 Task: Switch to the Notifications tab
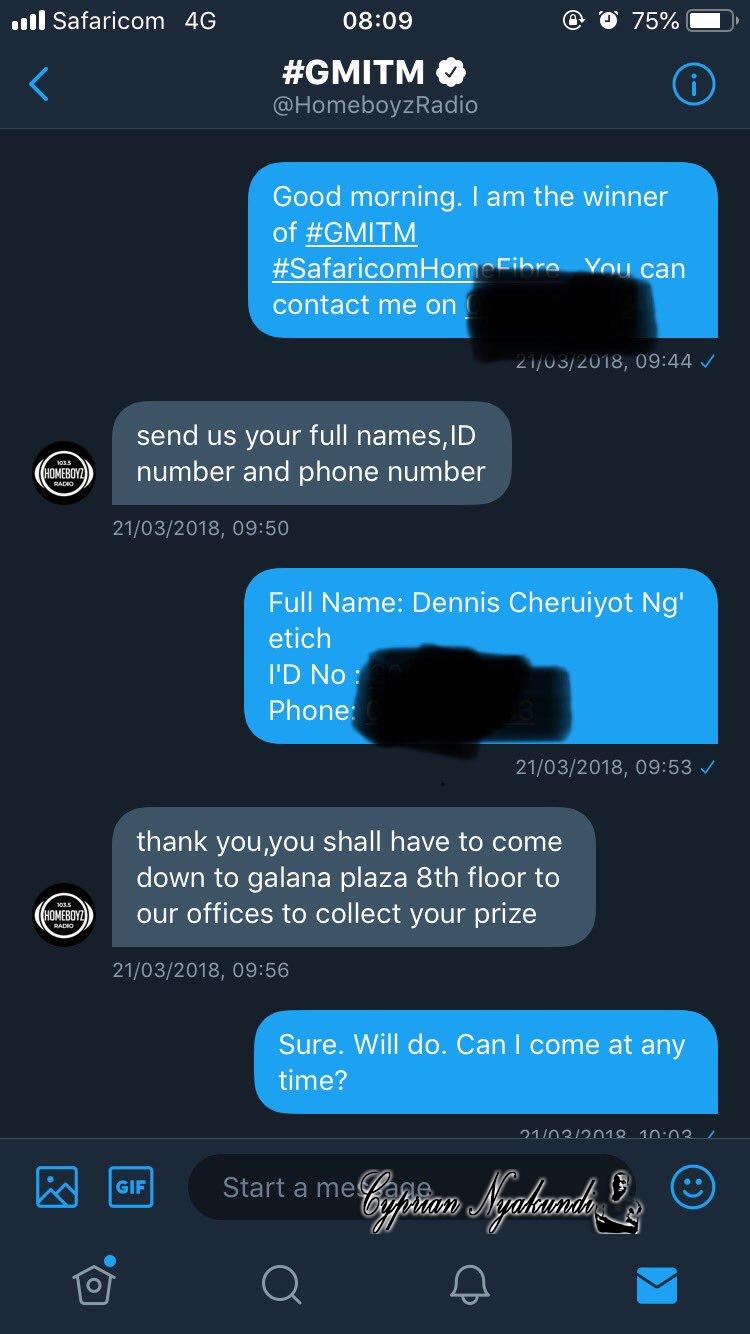[x=469, y=1285]
